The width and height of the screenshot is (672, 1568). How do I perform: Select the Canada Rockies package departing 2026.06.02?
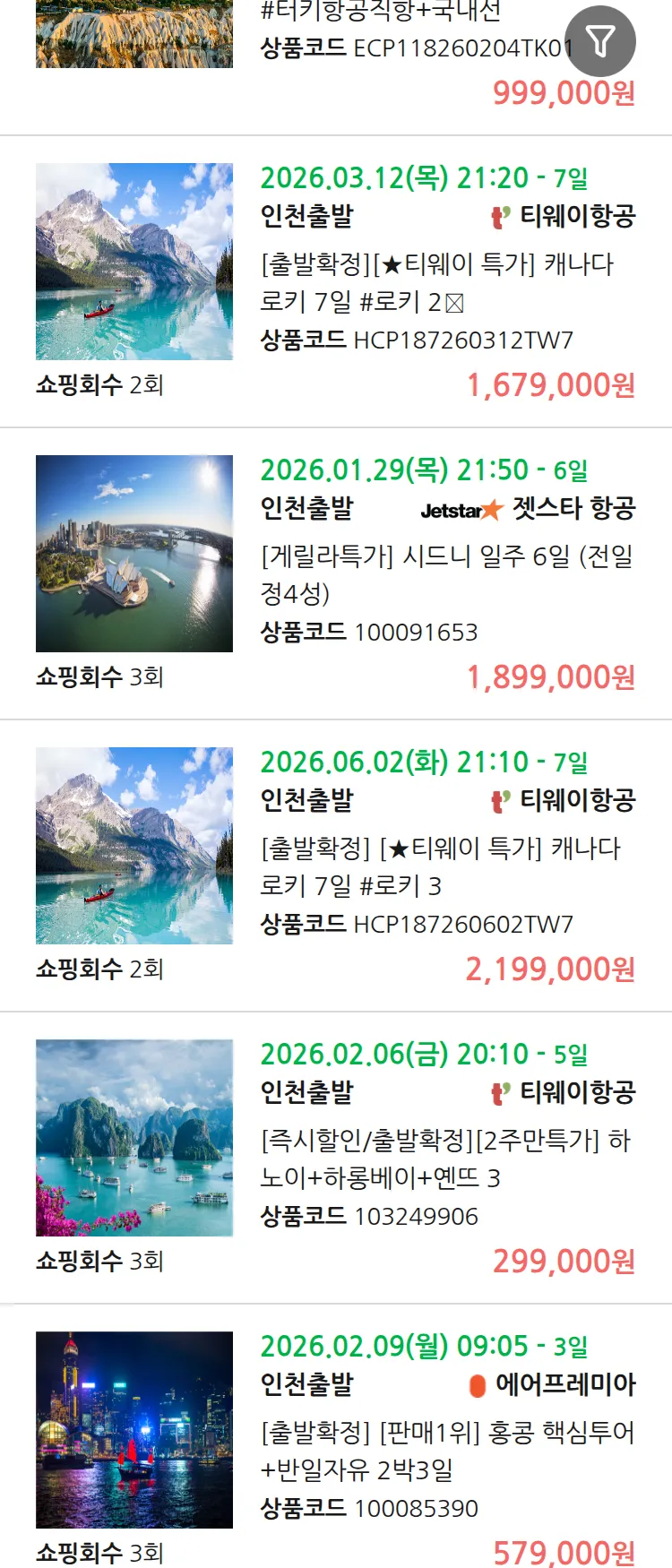pyautogui.click(x=439, y=866)
